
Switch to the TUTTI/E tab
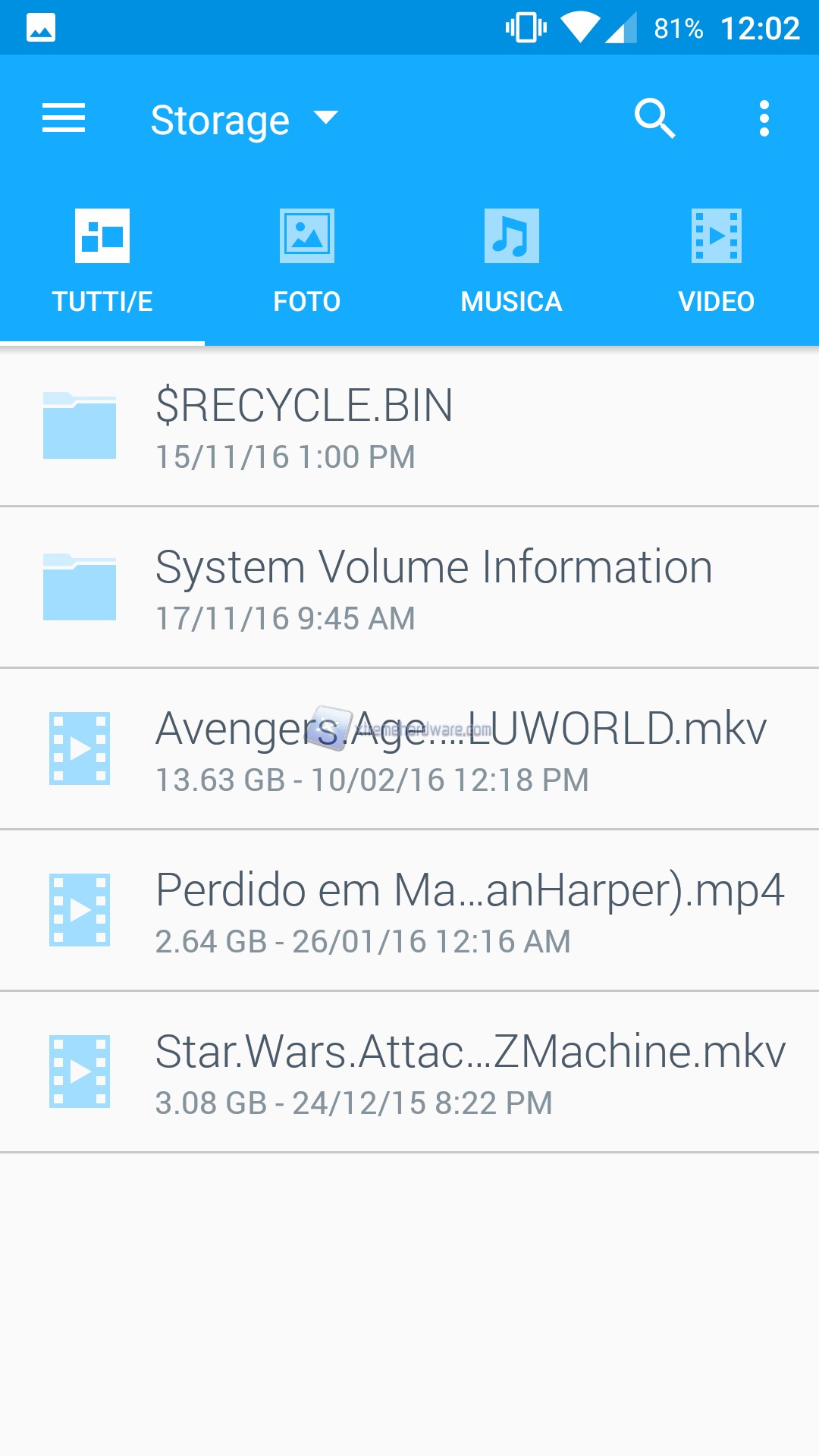[102, 262]
